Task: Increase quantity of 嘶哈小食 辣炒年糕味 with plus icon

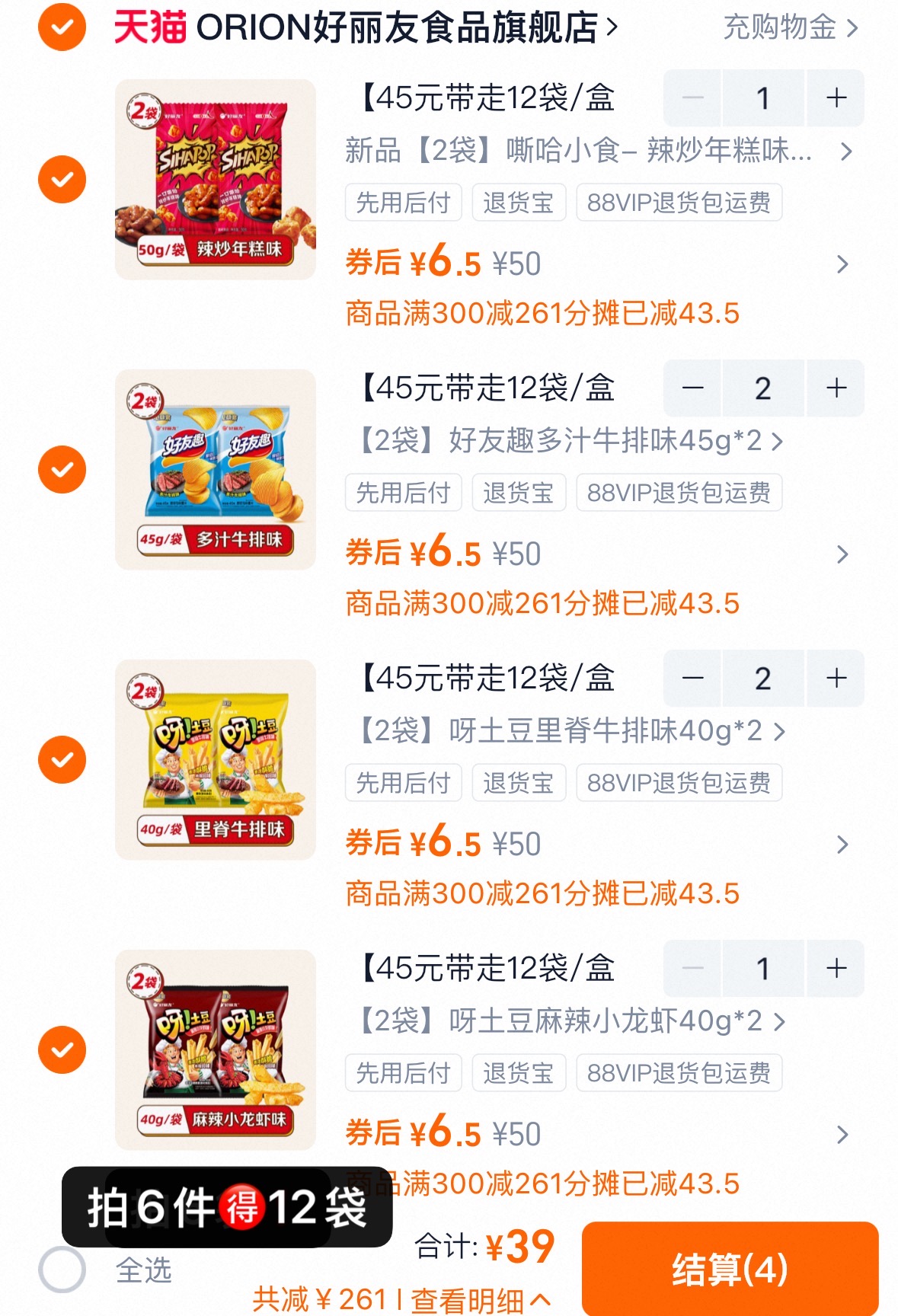Action: tap(836, 97)
